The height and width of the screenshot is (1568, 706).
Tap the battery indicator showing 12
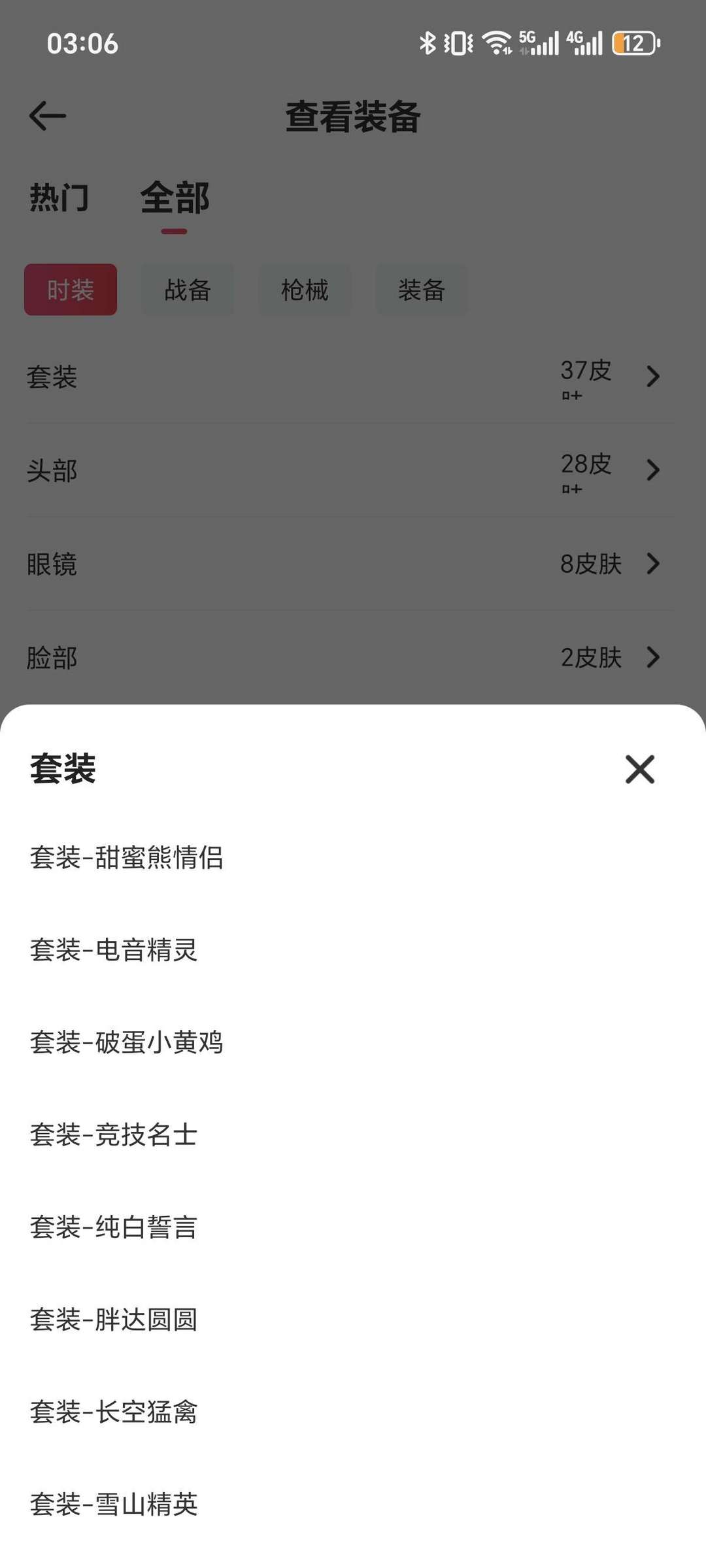[634, 41]
